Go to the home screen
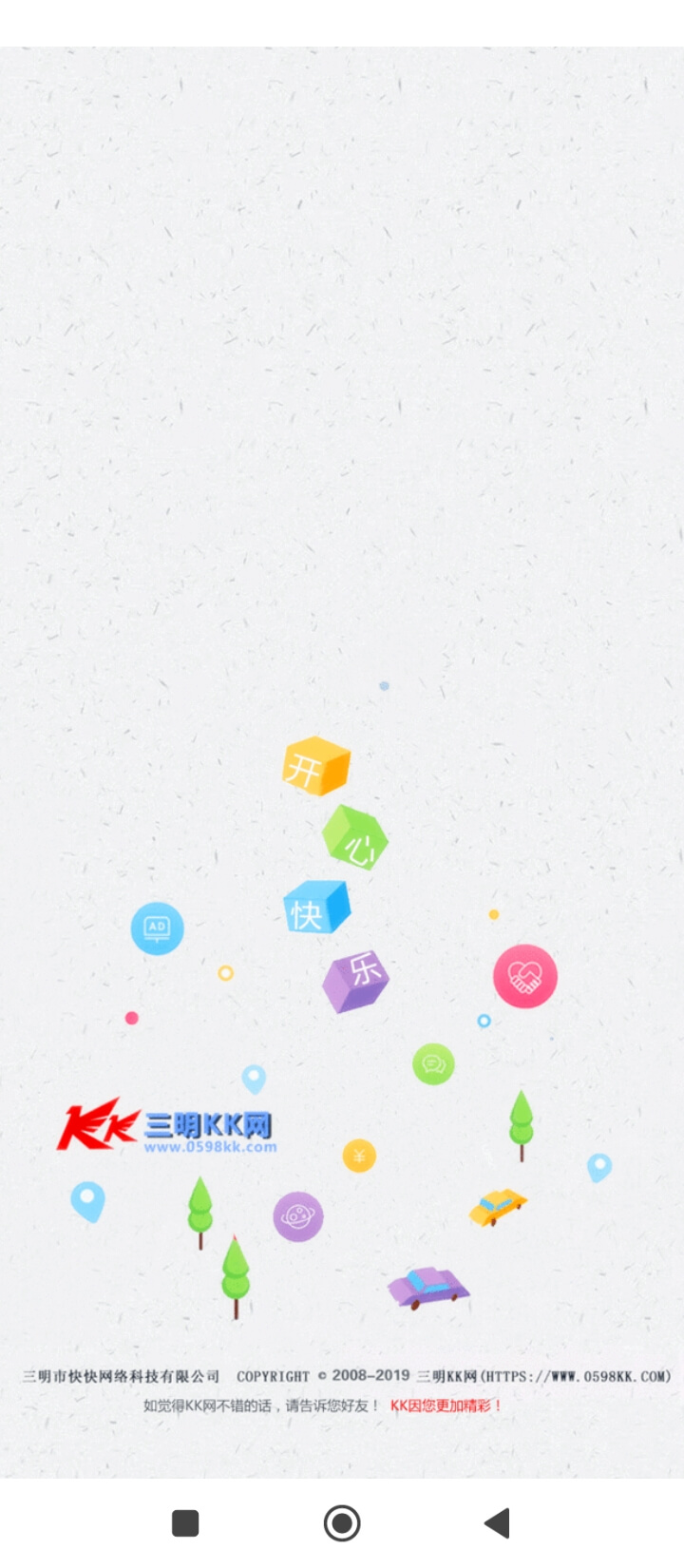684x1568 pixels. click(342, 1522)
